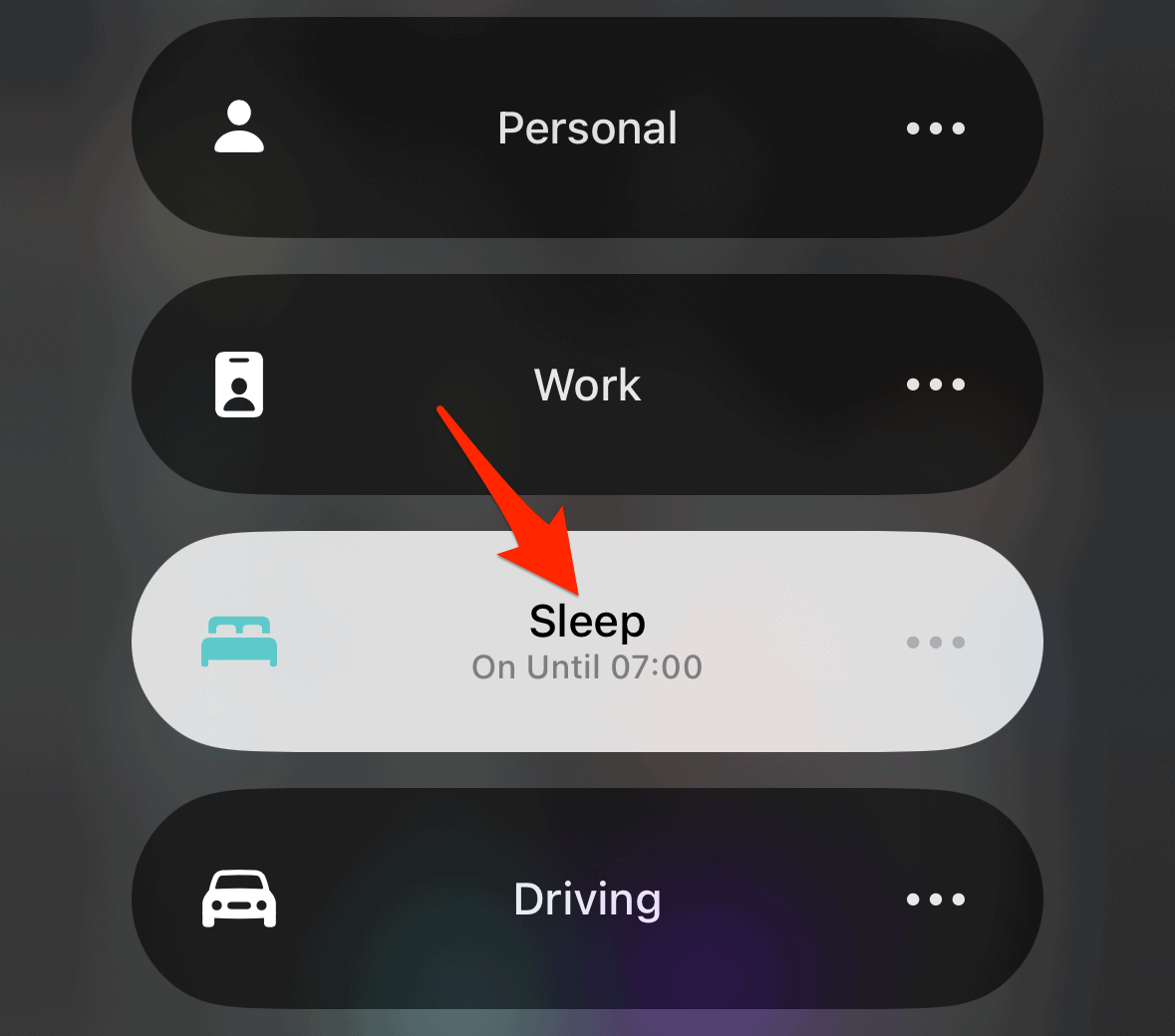Image resolution: width=1175 pixels, height=1036 pixels.
Task: Open the options menu for Driving focus
Action: point(935,900)
